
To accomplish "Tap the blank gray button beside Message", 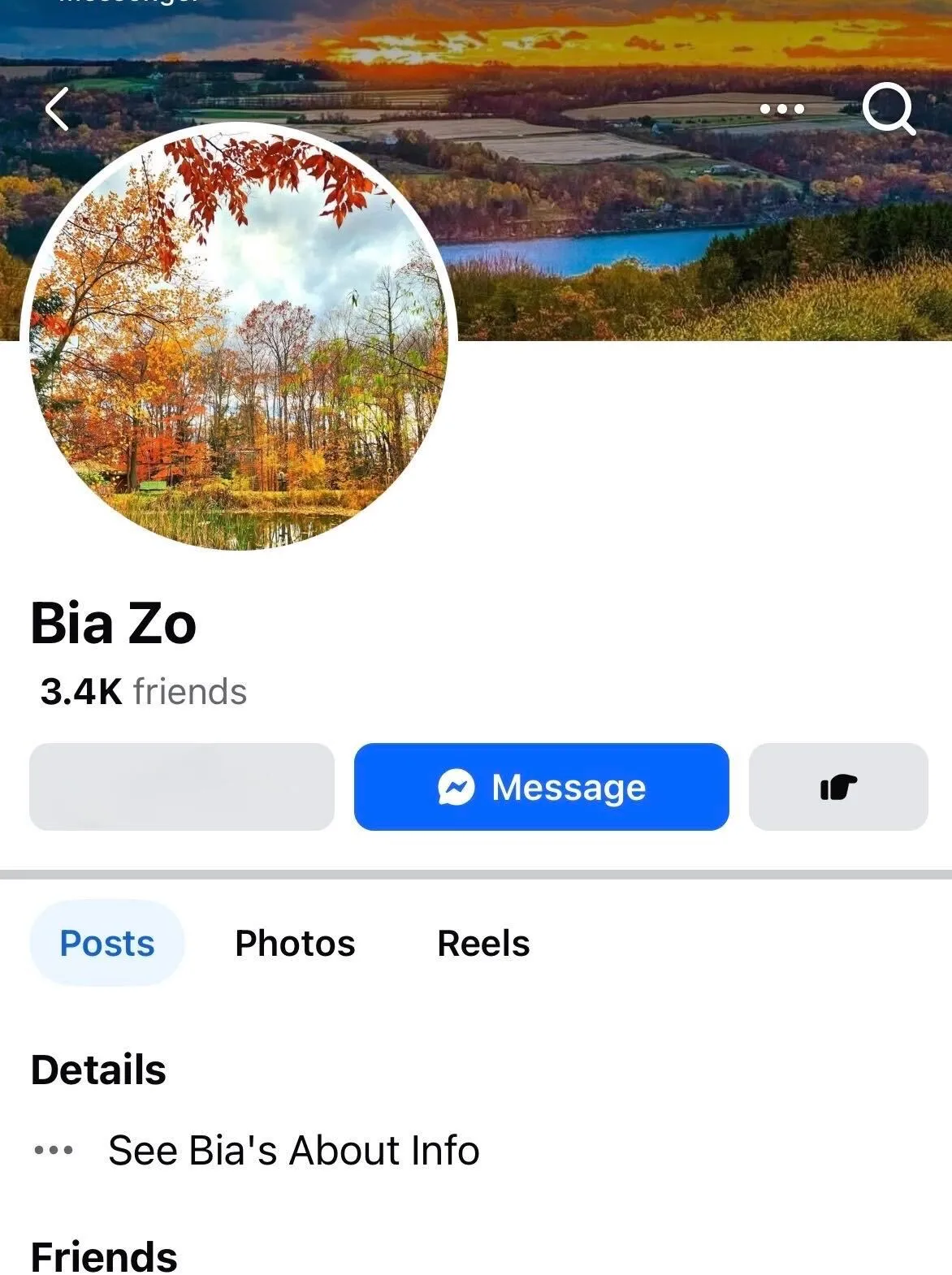I will 182,787.
